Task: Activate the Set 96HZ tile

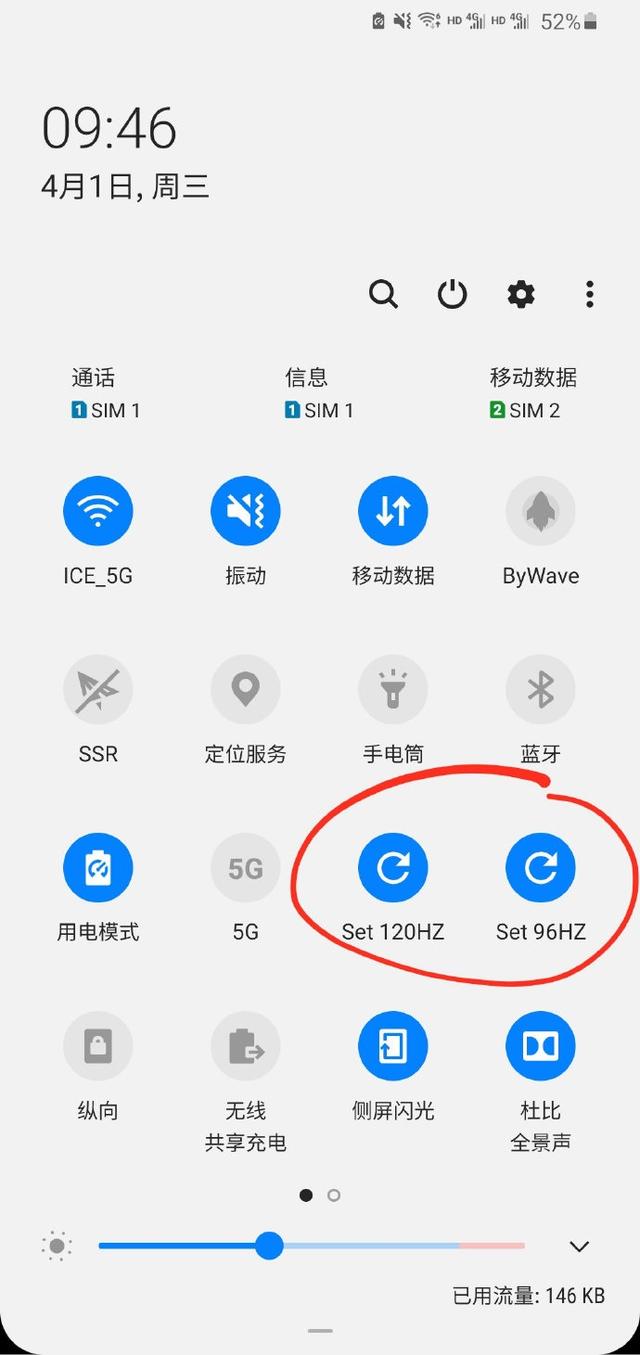Action: (x=541, y=867)
